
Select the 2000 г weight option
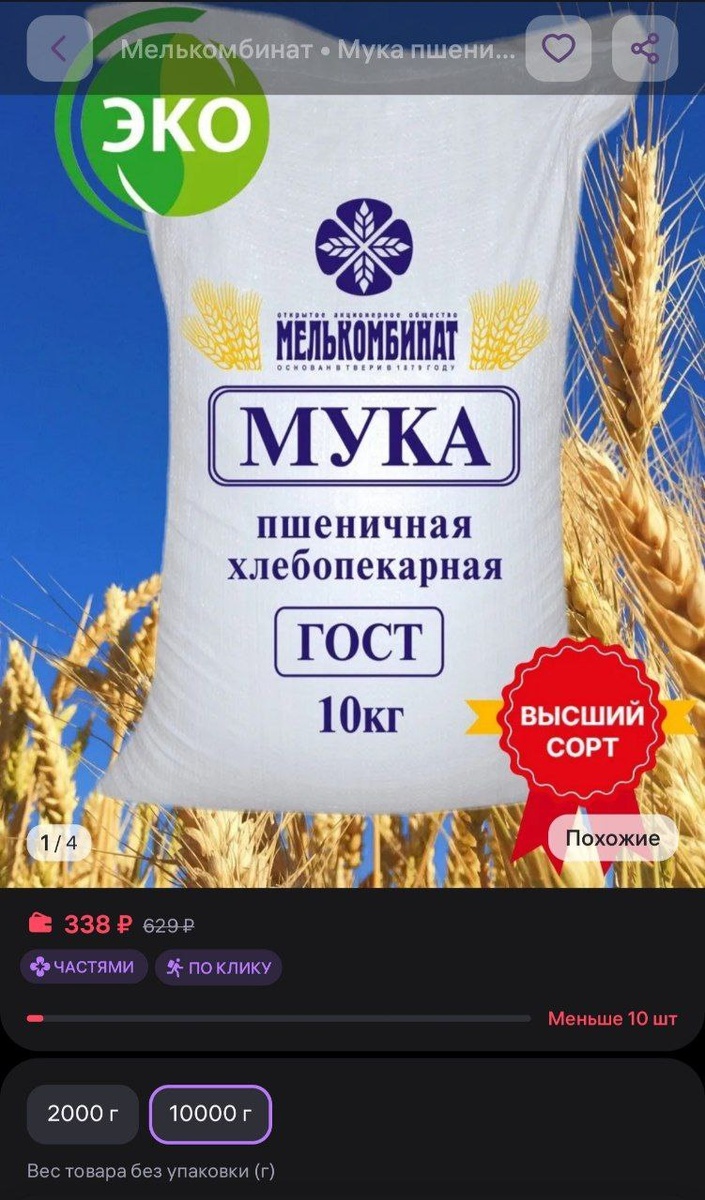(x=83, y=1114)
